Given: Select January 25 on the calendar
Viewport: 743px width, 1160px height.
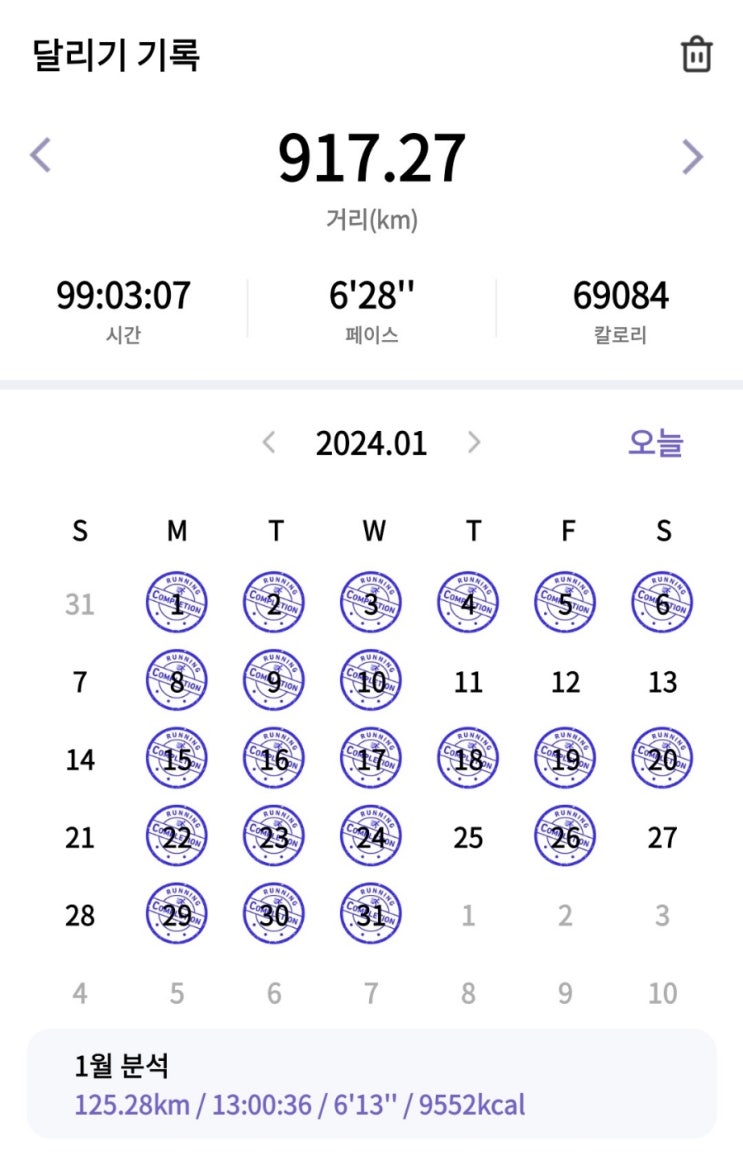Looking at the screenshot, I should point(468,838).
